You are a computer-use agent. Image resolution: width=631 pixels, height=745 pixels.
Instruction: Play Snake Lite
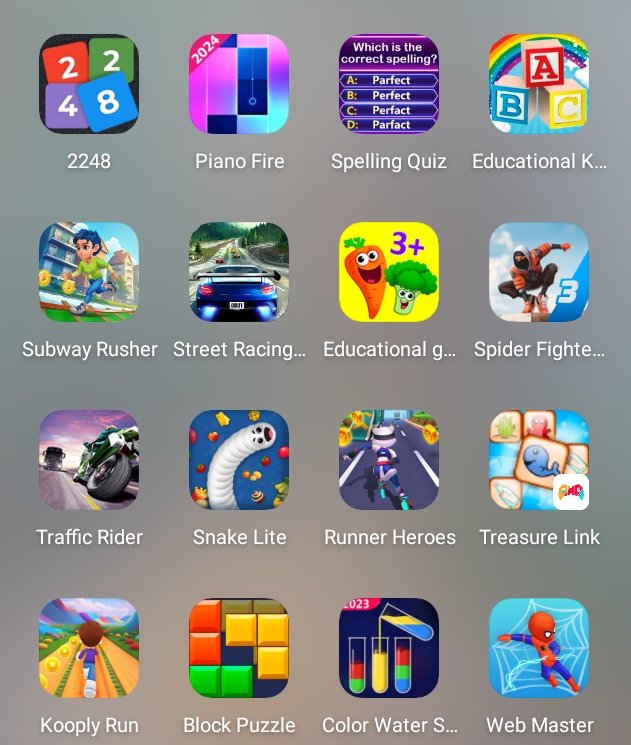tap(239, 460)
